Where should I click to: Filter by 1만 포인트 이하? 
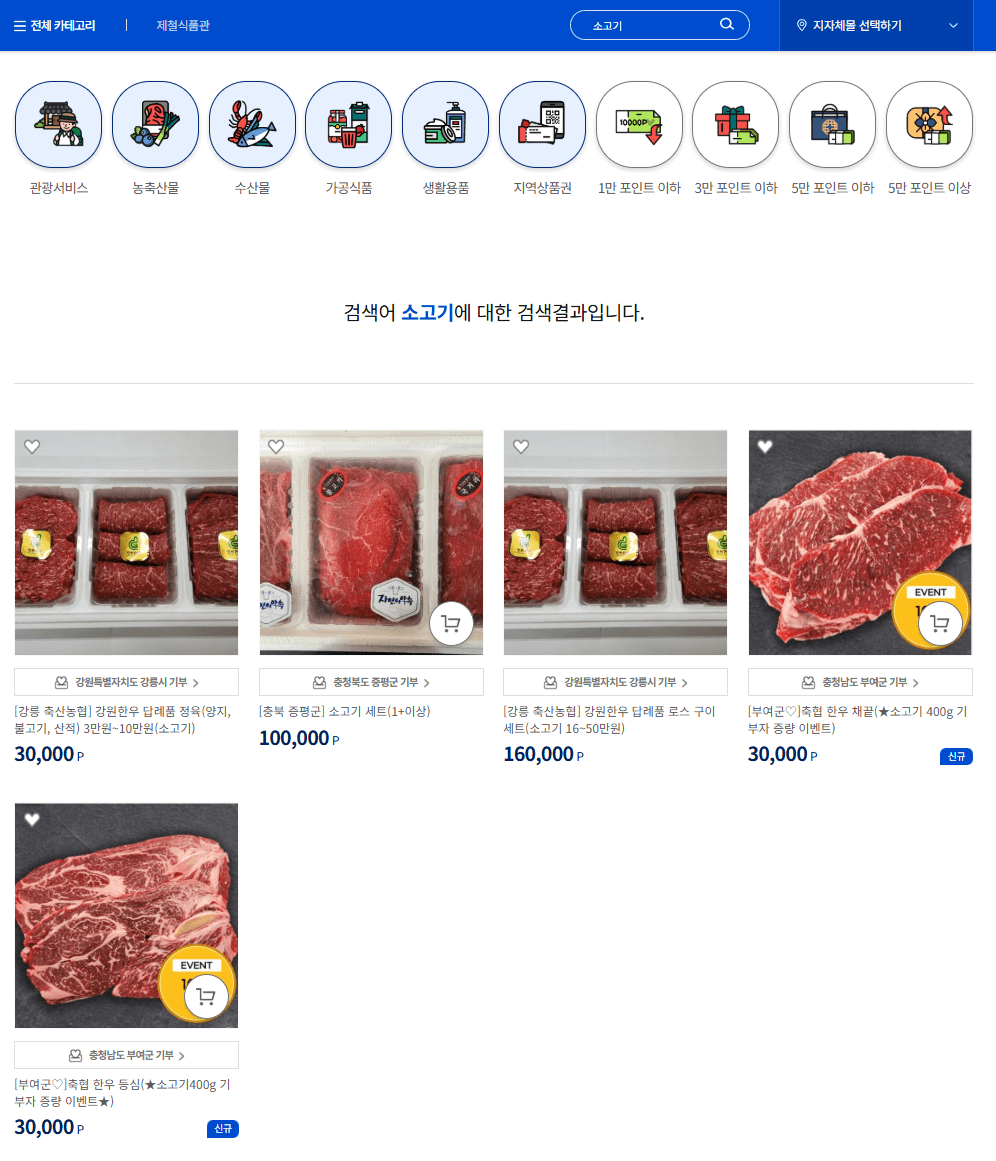[x=639, y=124]
